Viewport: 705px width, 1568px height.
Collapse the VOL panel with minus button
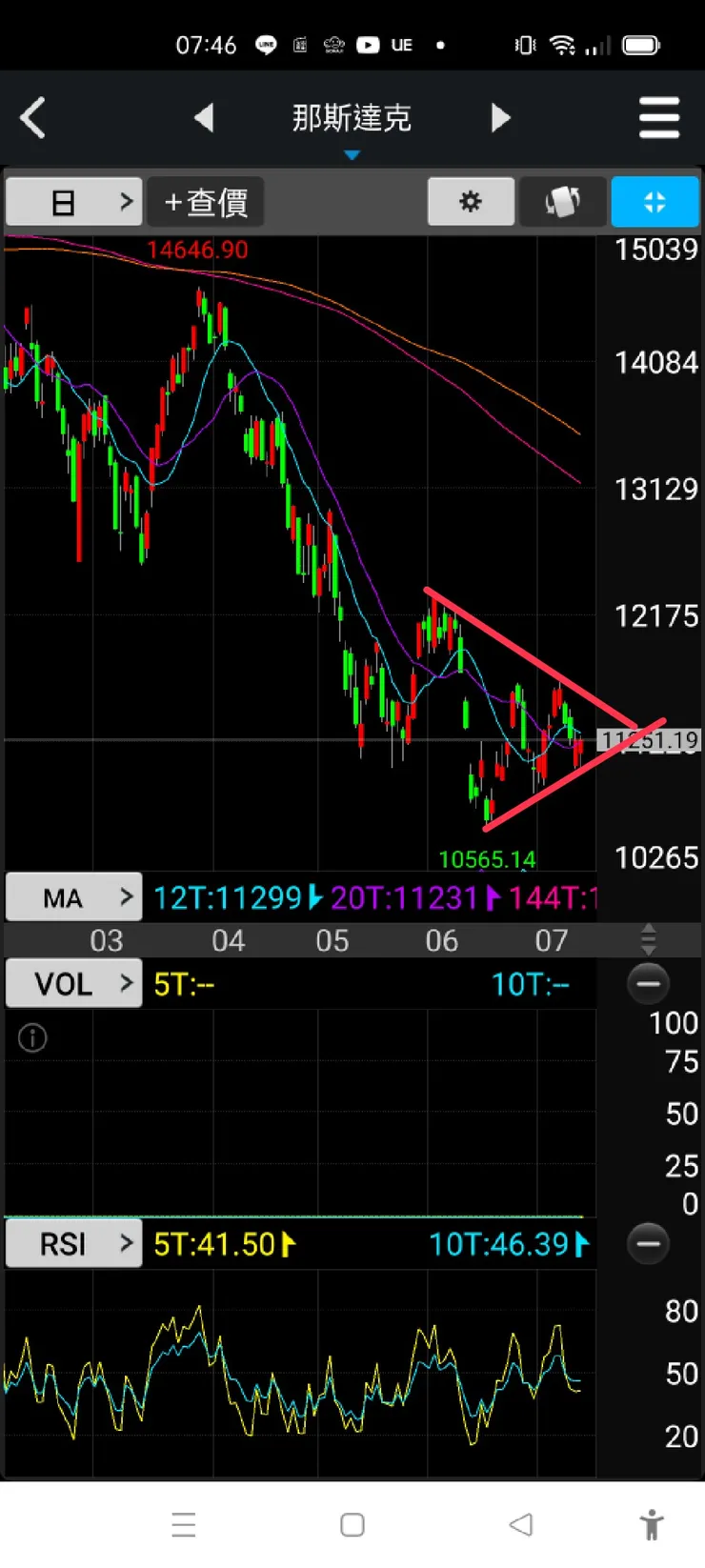(x=648, y=983)
